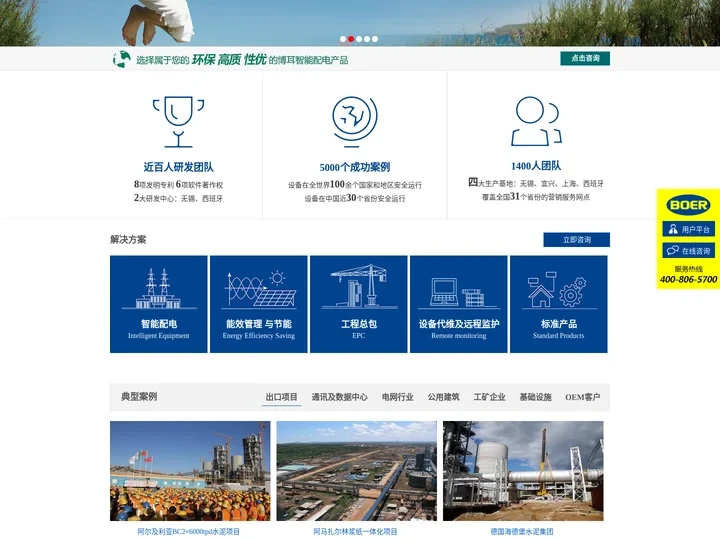
Task: Tap the 立即咨询 button
Action: click(576, 240)
